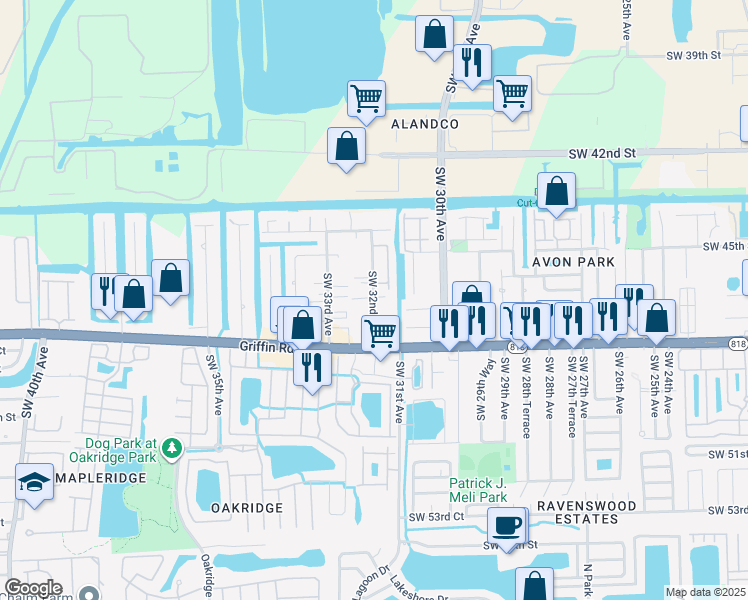
Task: Open the Google logo link
Action: [x=33, y=588]
